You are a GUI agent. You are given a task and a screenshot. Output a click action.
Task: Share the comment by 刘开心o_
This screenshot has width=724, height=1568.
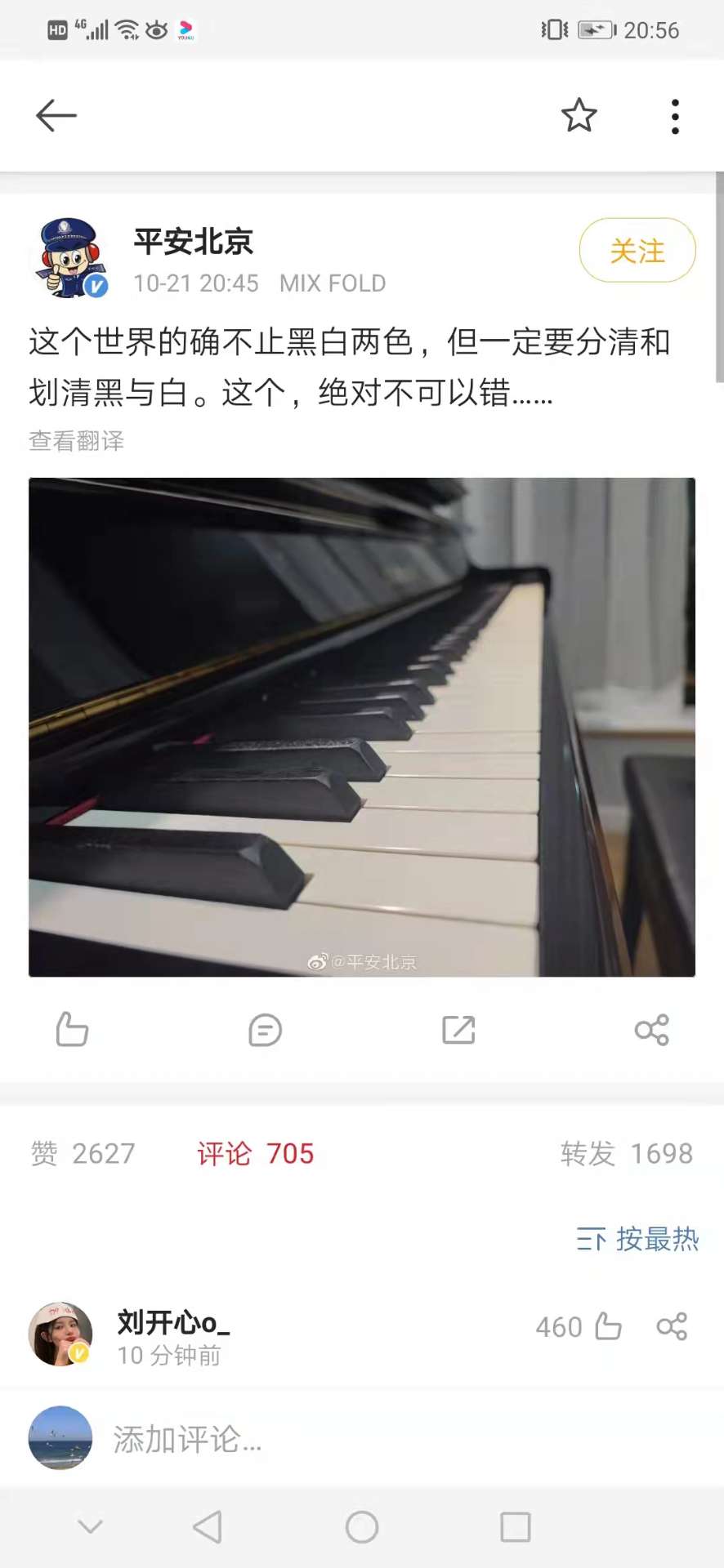pos(672,1326)
